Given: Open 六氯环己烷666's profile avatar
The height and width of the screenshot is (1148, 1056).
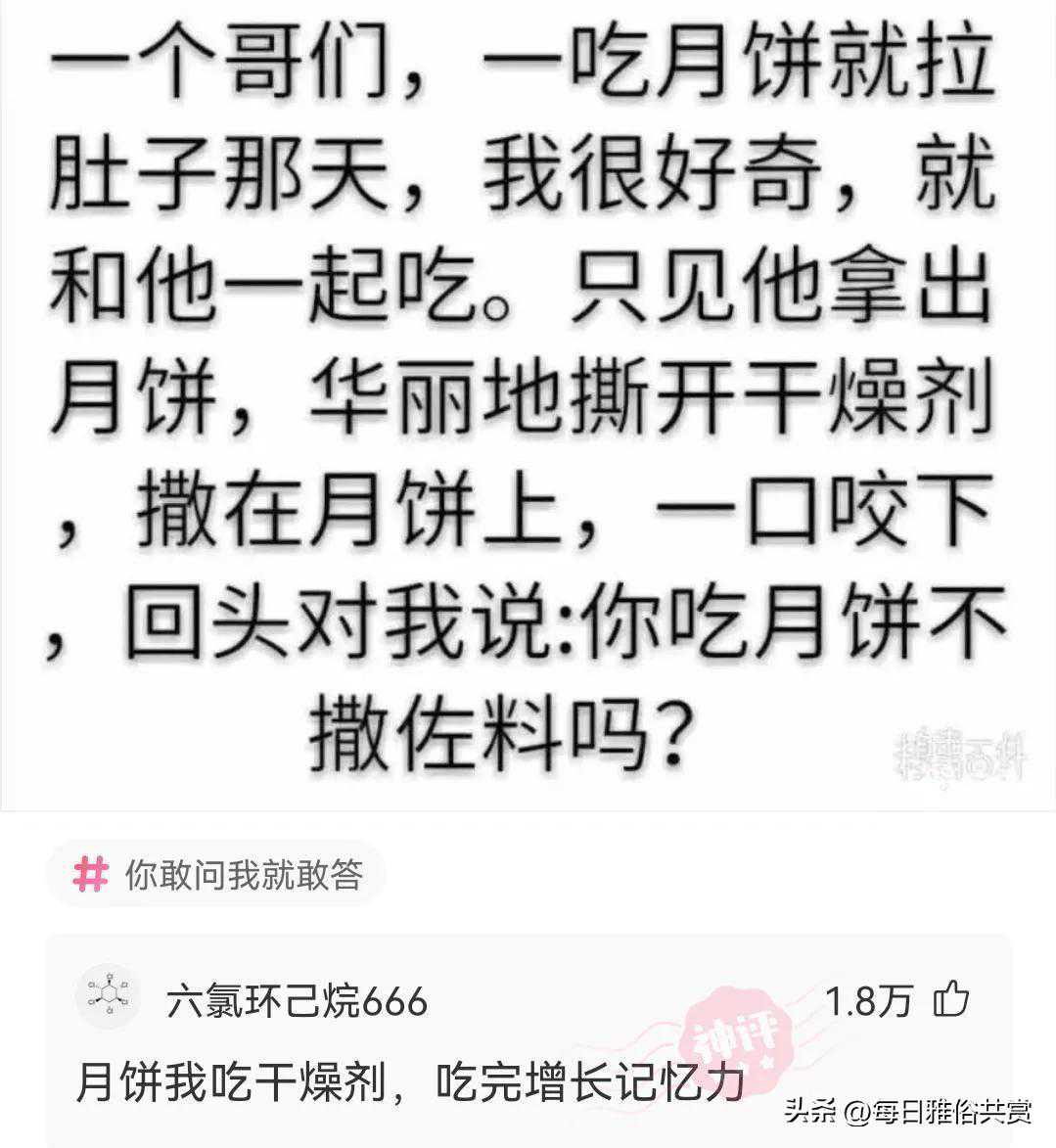Looking at the screenshot, I should (110, 999).
